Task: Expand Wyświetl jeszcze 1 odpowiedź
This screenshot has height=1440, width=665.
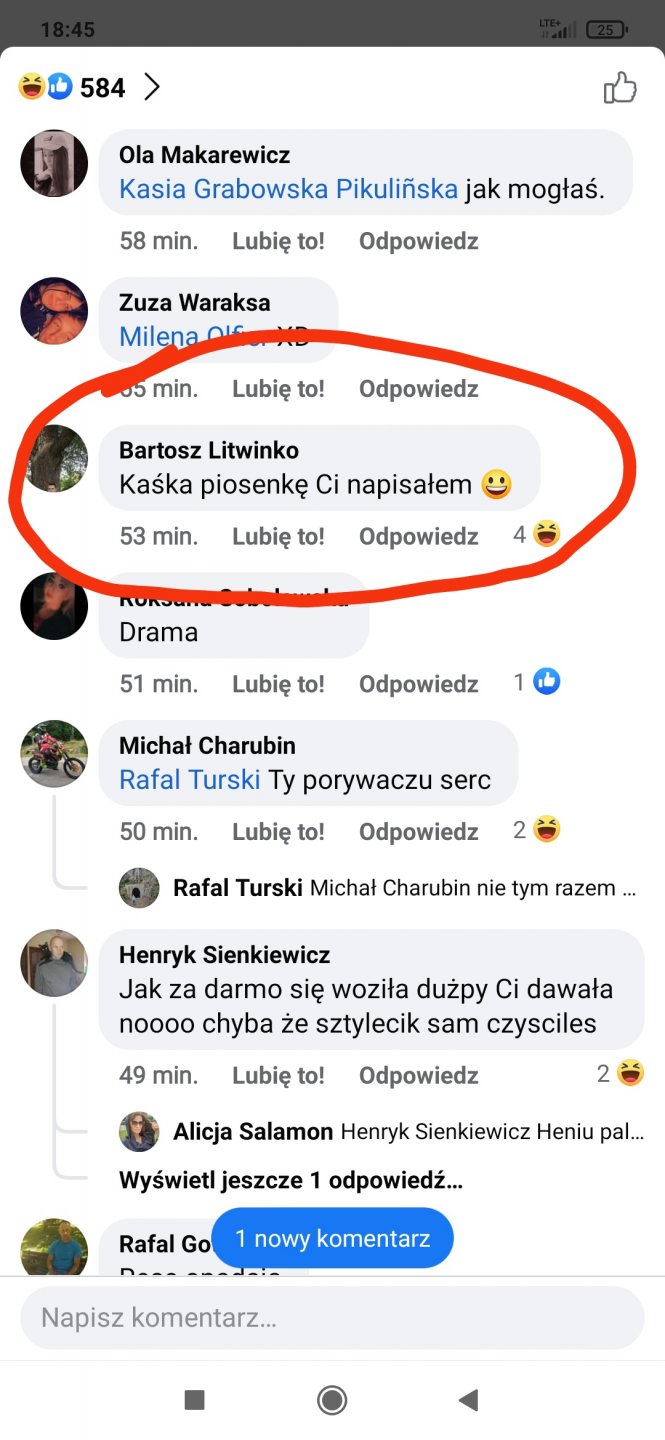Action: (290, 1180)
